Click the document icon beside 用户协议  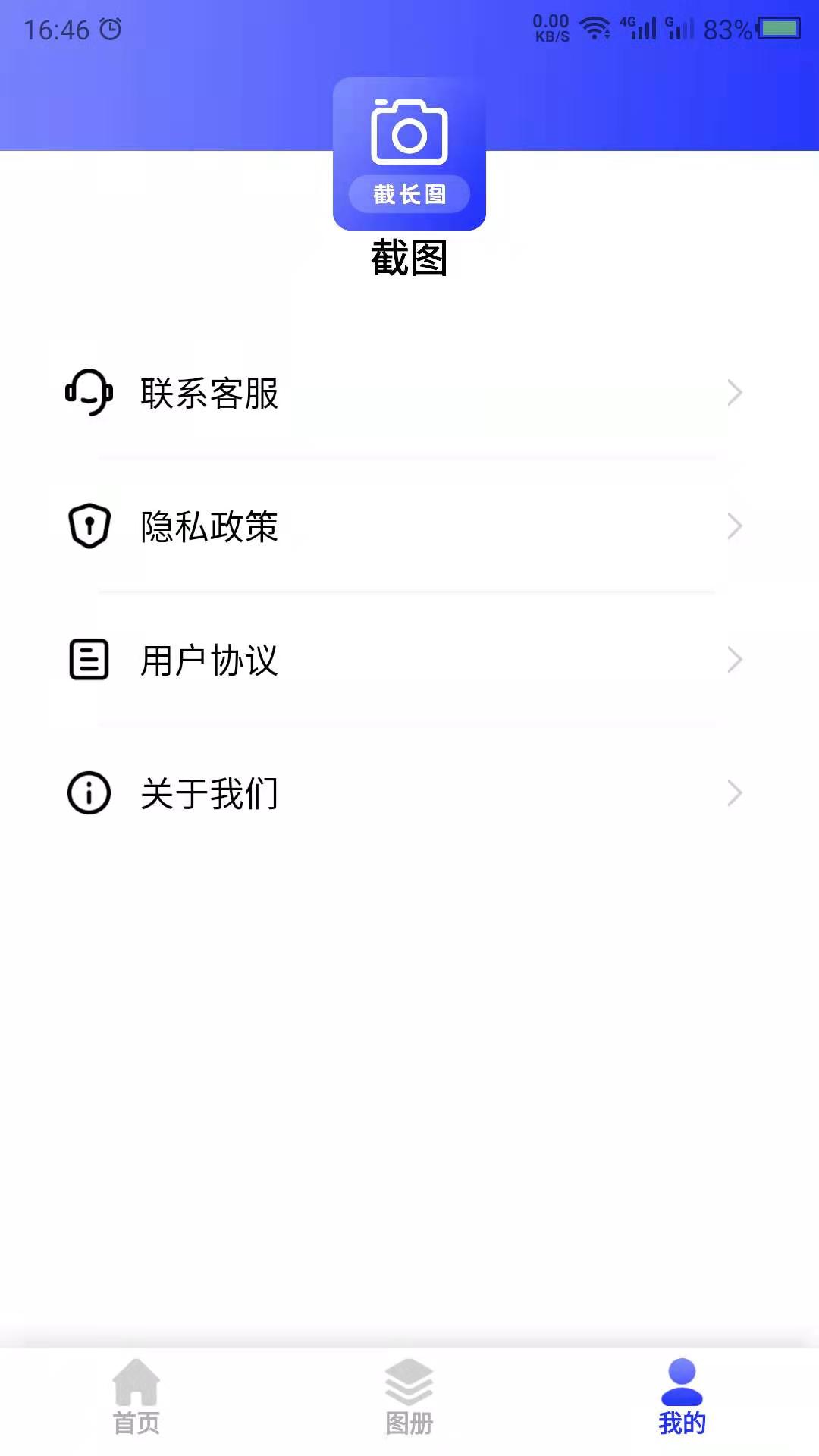point(89,660)
